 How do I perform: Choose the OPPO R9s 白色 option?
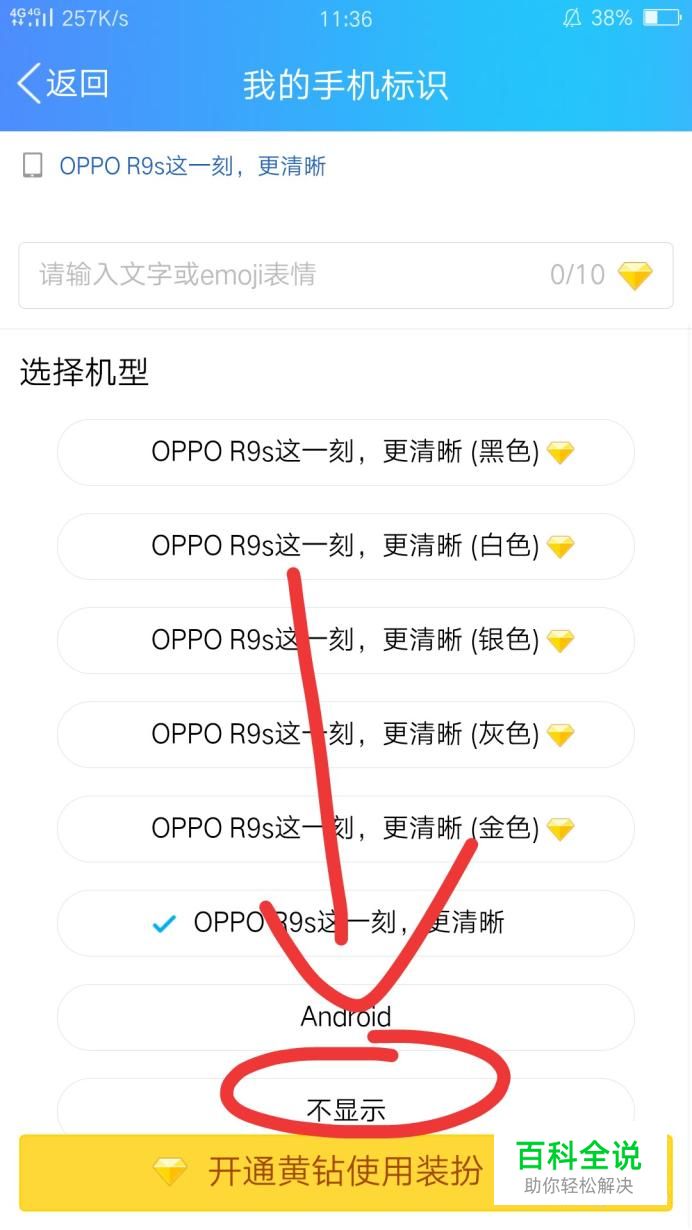346,546
